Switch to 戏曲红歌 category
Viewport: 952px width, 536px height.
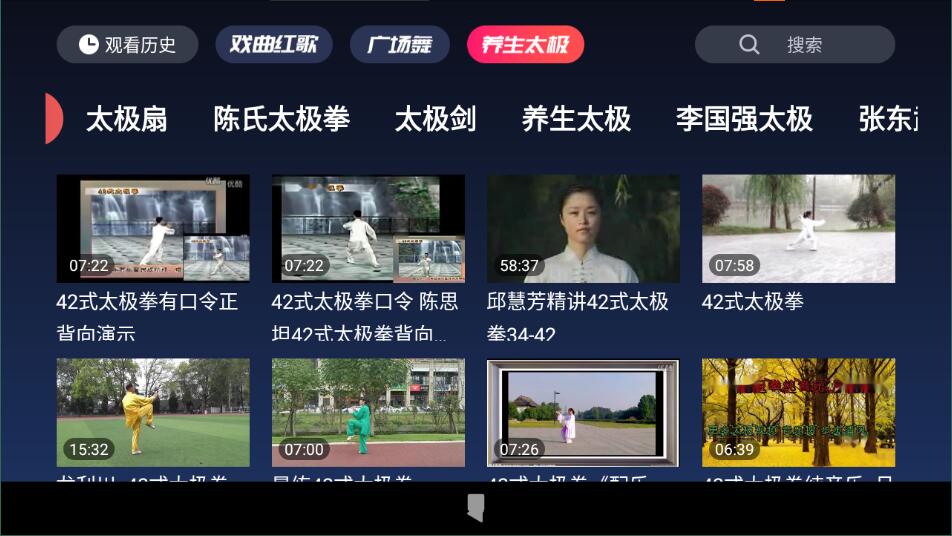pos(274,45)
